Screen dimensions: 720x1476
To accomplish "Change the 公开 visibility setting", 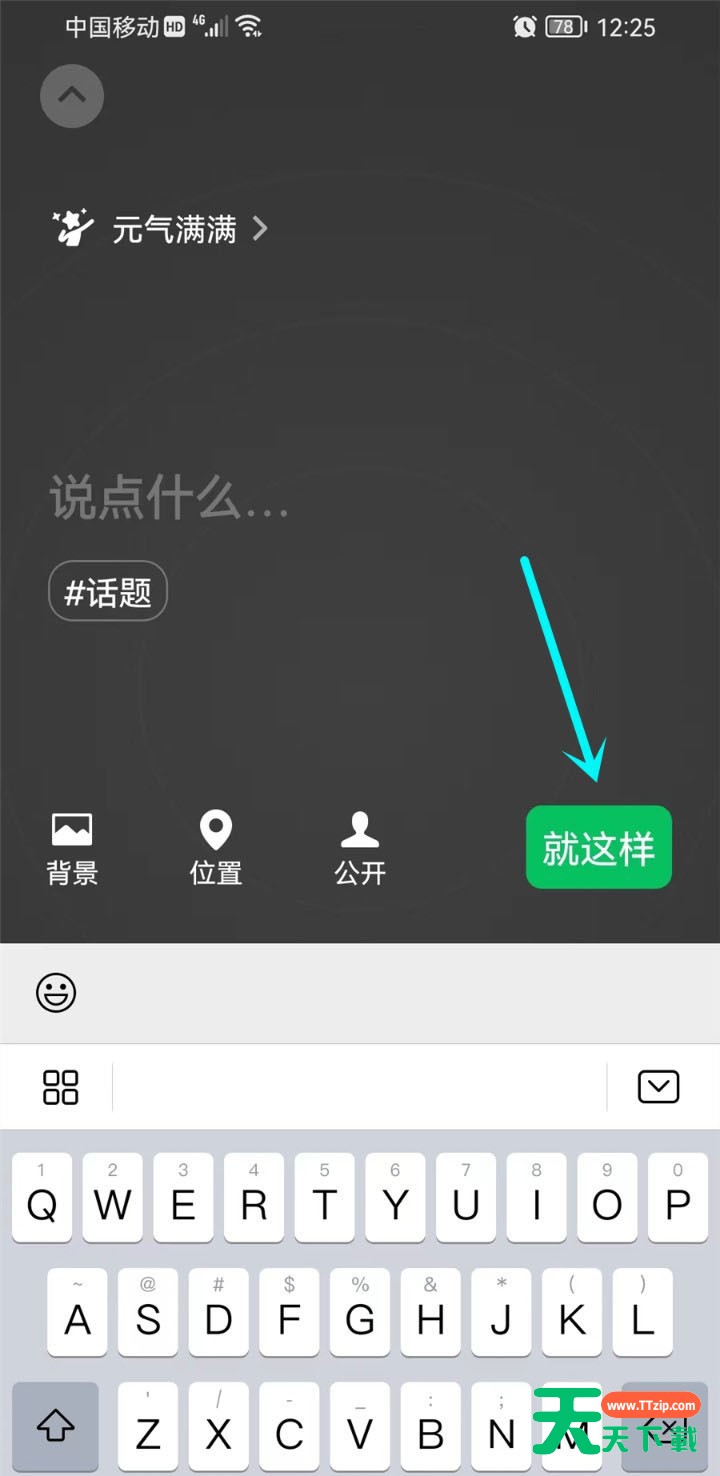I will point(360,848).
